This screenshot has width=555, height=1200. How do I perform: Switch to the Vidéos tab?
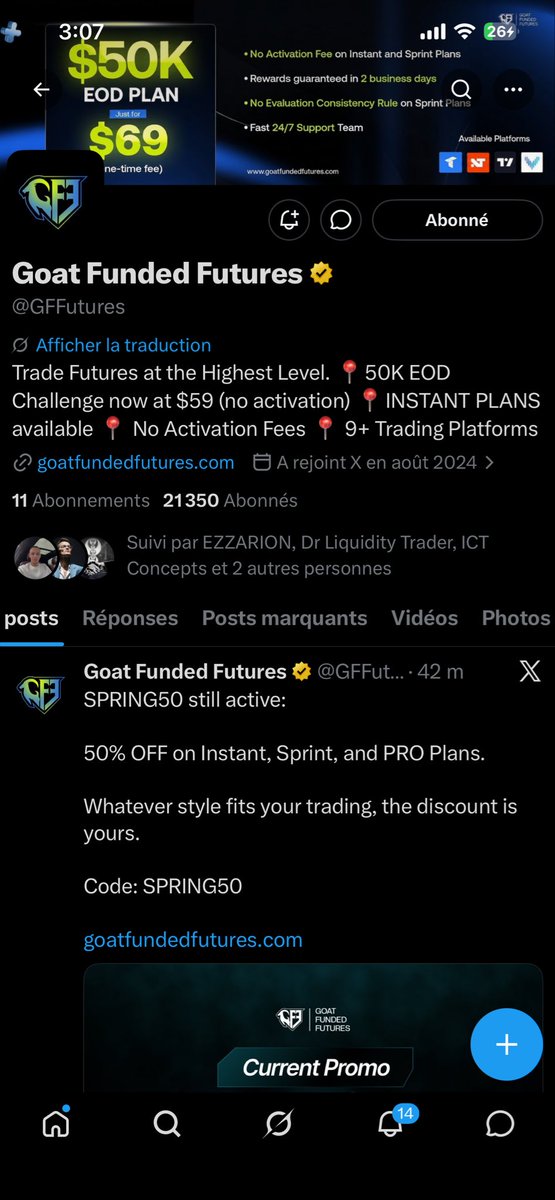[x=424, y=618]
